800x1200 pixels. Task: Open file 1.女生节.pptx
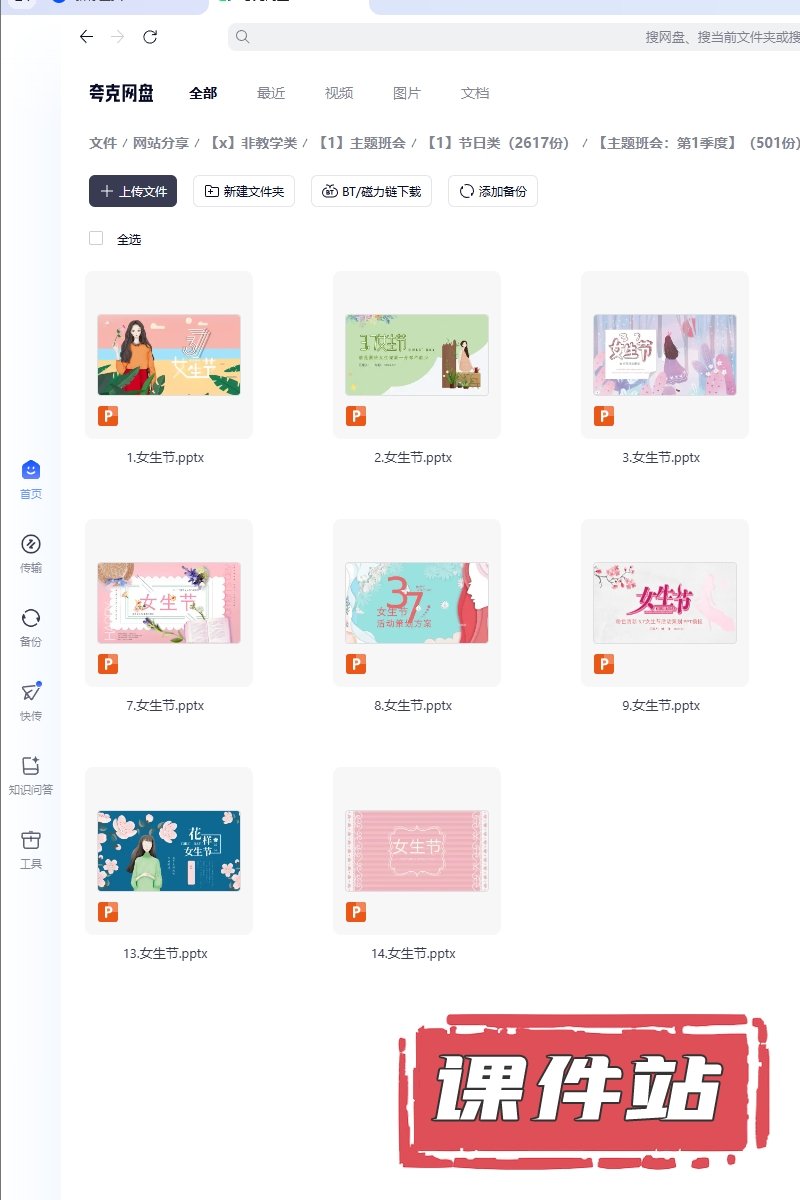[169, 355]
